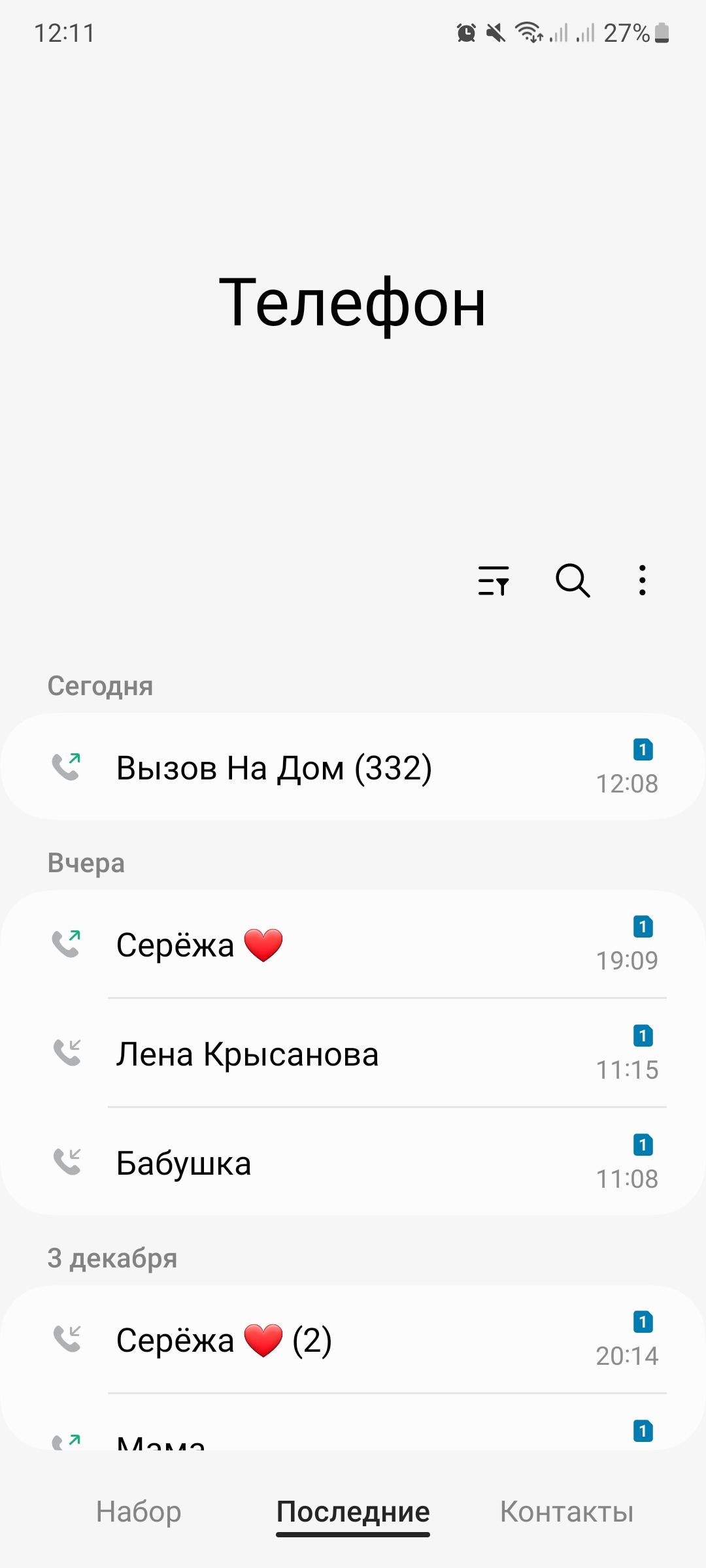Open the call log filter icon
This screenshot has height=1568, width=706.
coord(494,580)
